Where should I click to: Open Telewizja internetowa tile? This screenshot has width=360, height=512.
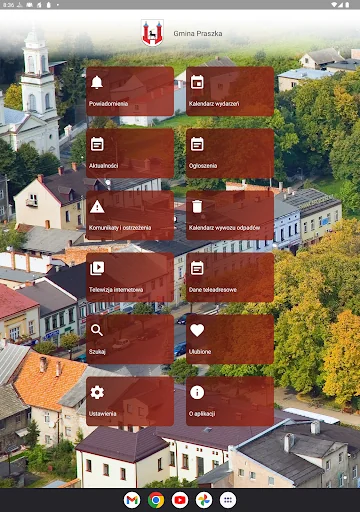(130, 277)
